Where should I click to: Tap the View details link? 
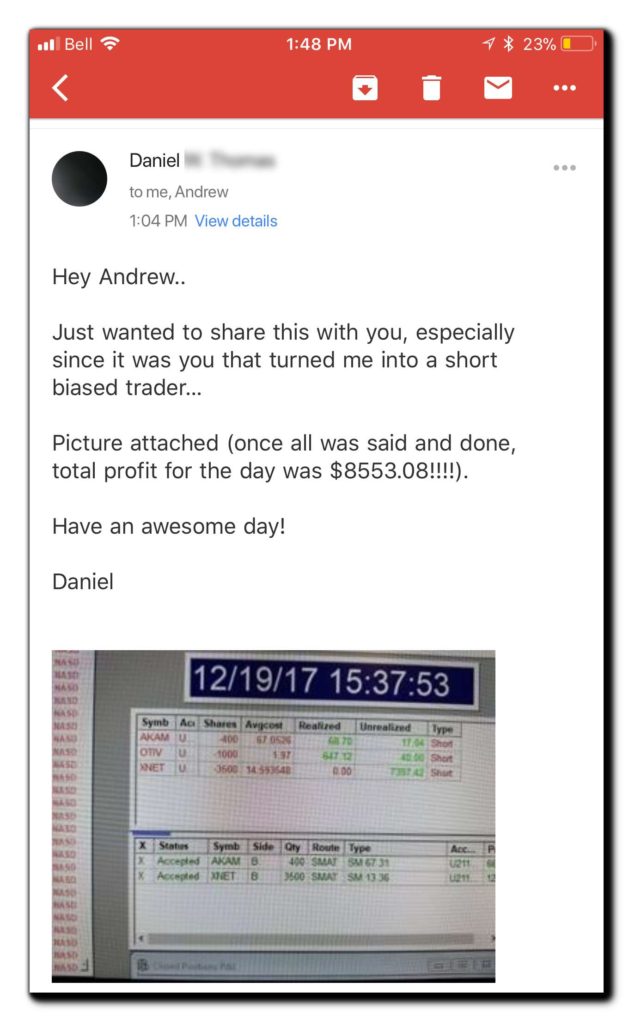point(236,221)
